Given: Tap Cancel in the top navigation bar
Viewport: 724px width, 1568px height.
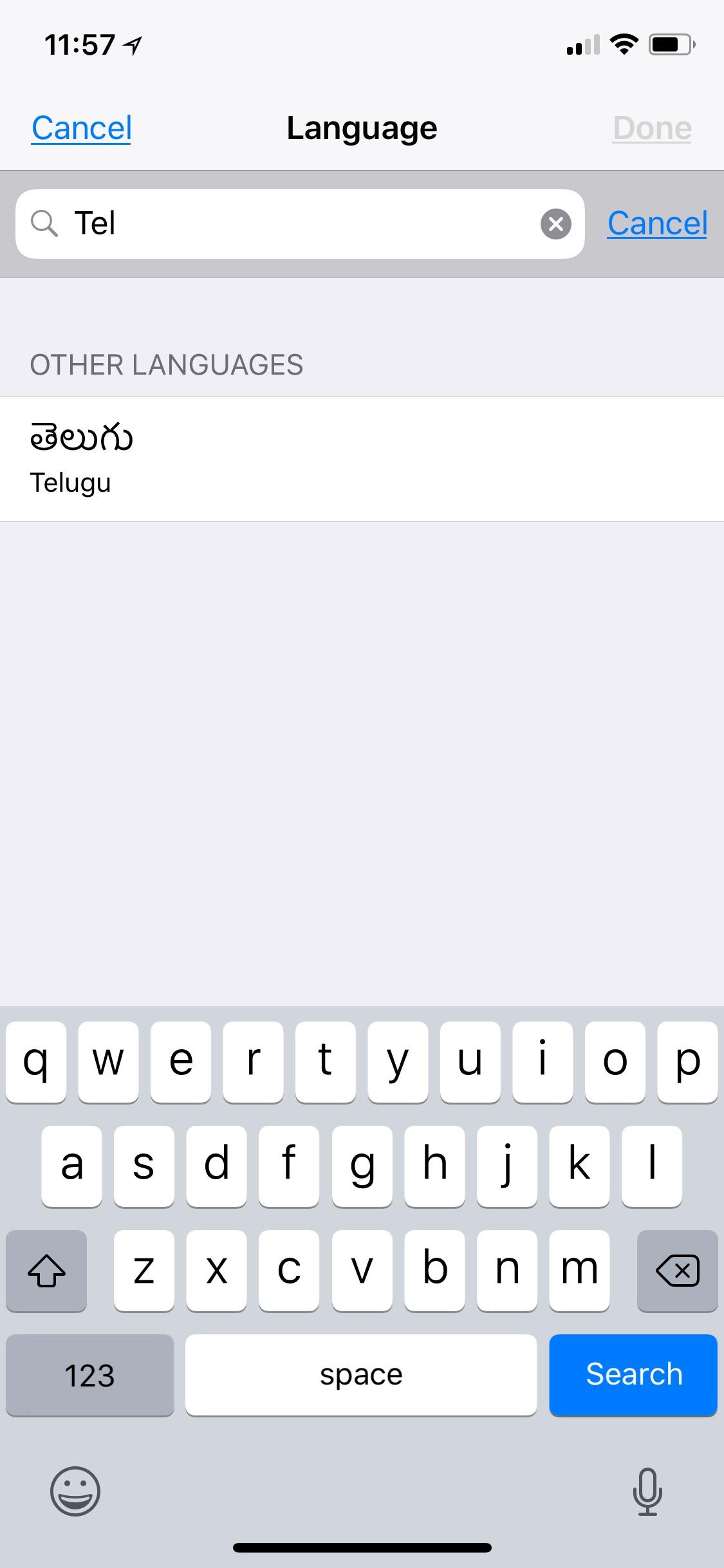Looking at the screenshot, I should click(x=82, y=128).
